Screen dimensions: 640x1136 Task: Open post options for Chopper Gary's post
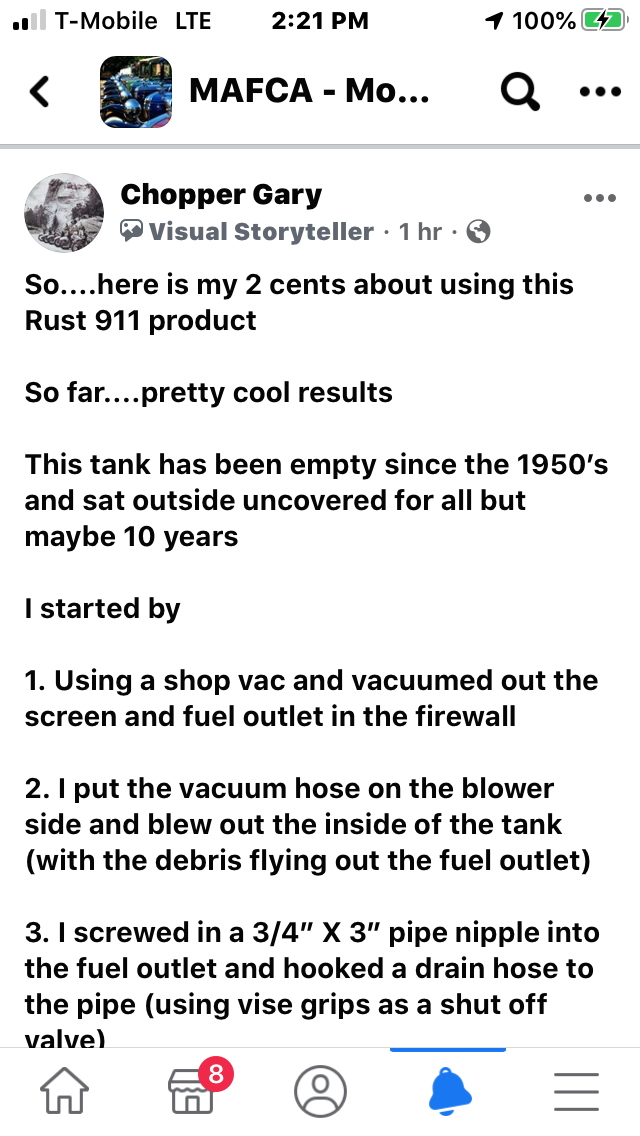click(x=599, y=198)
